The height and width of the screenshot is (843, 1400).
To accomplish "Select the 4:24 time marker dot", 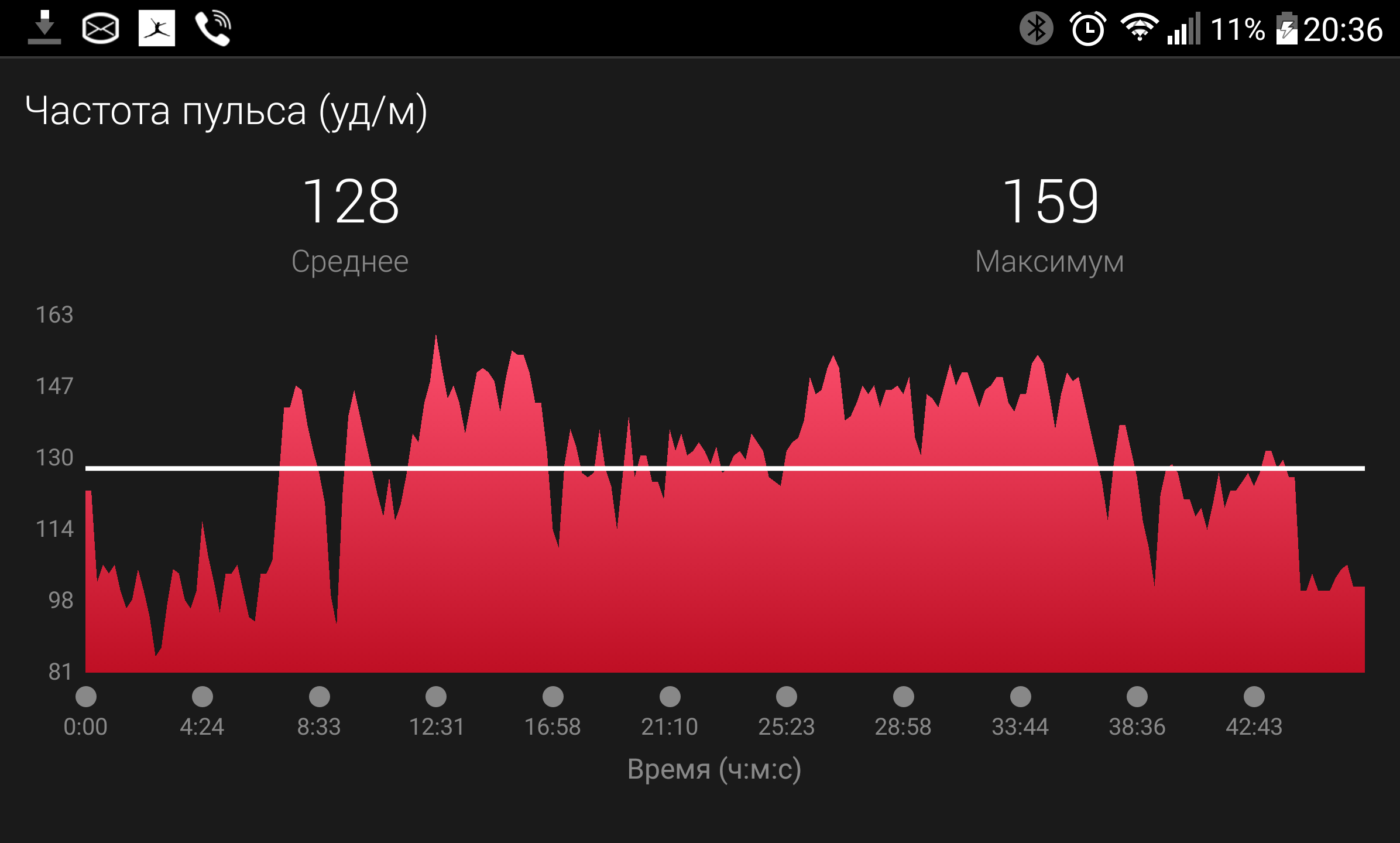I will [x=203, y=697].
